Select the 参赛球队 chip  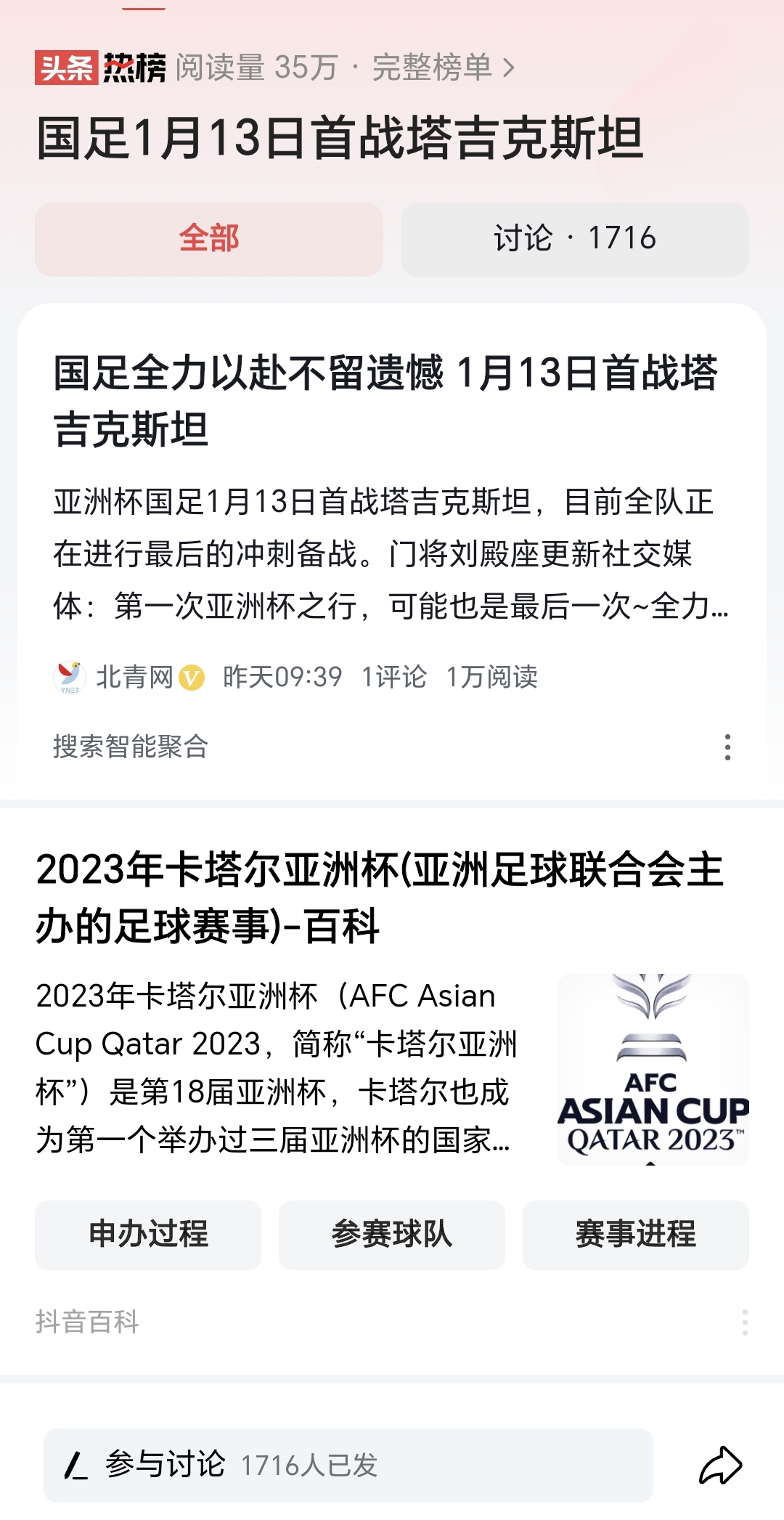[x=392, y=1235]
